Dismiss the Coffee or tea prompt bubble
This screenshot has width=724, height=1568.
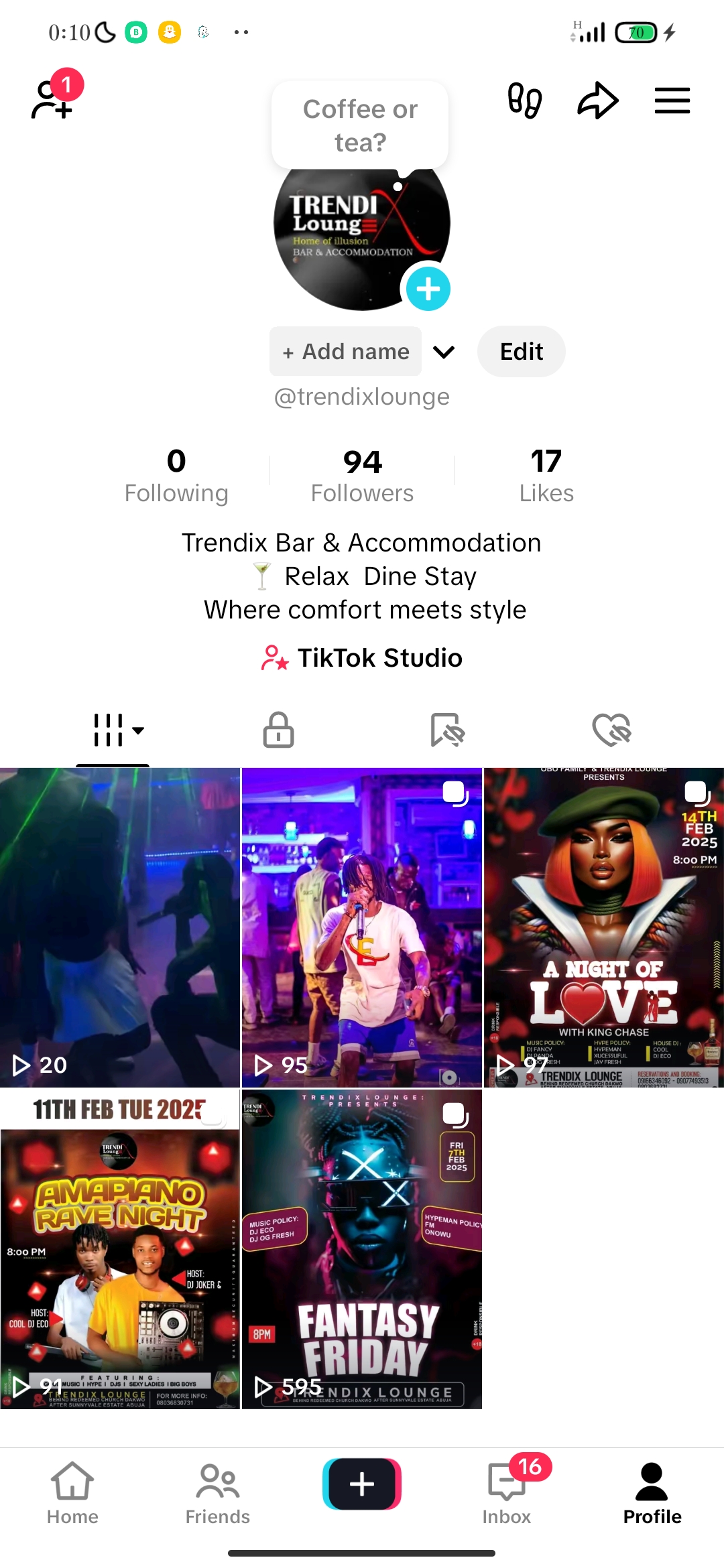360,125
